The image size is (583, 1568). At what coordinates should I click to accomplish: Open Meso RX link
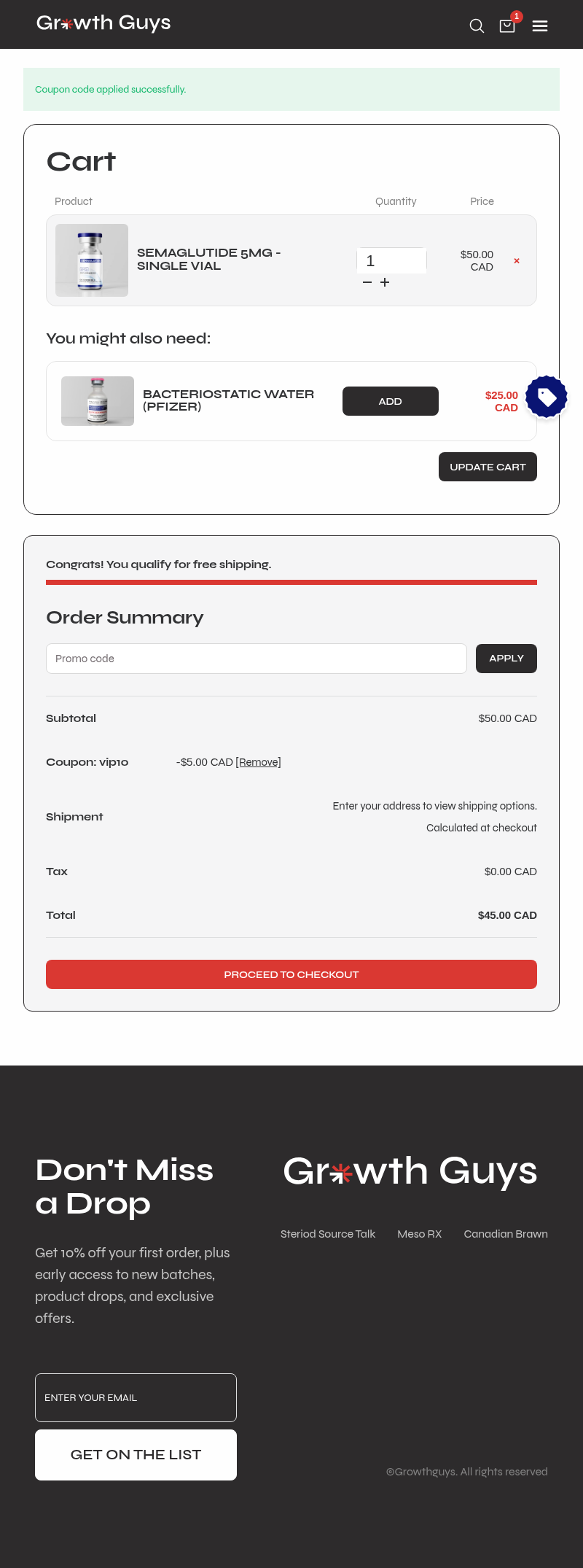click(x=420, y=1234)
